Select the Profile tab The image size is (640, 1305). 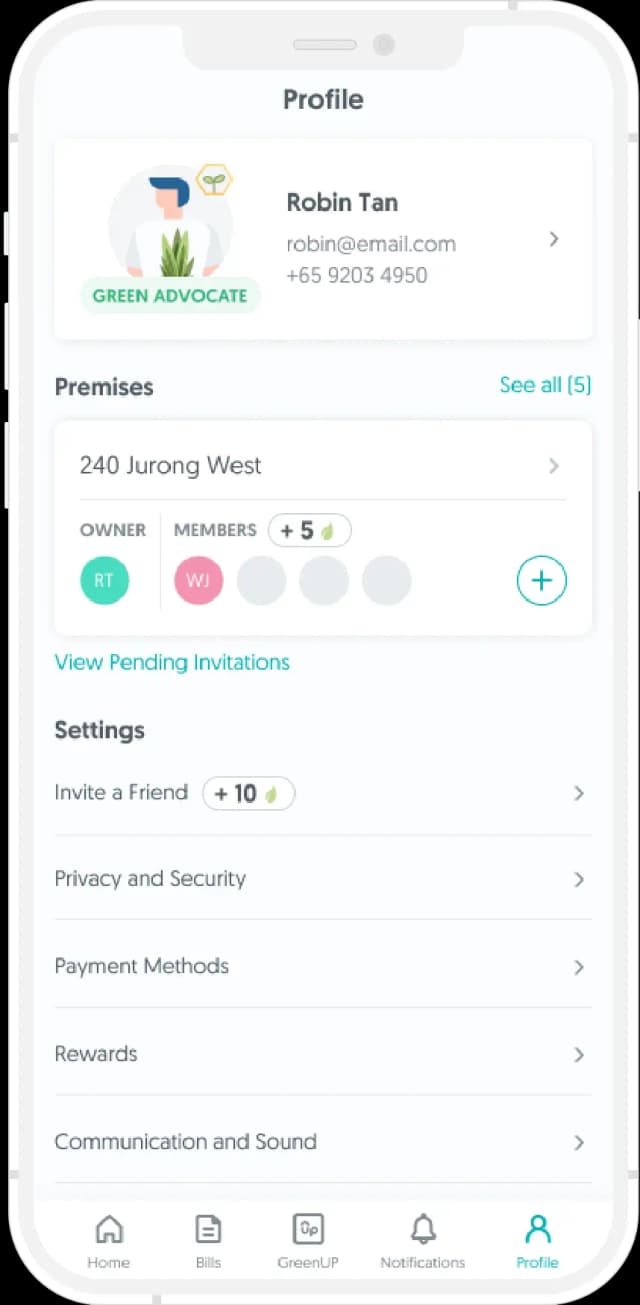tap(537, 1240)
